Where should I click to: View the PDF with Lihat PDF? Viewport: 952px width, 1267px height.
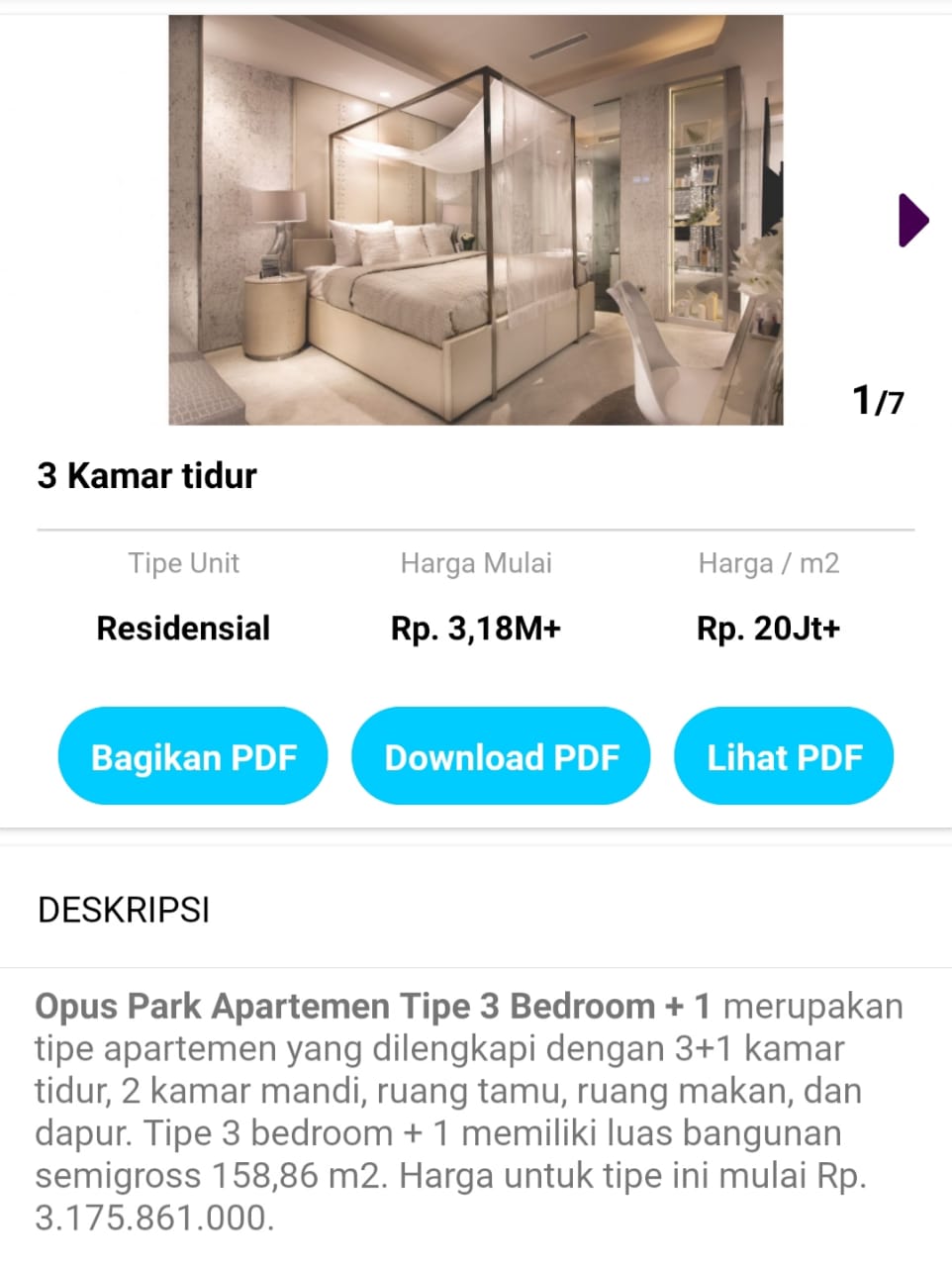(784, 756)
